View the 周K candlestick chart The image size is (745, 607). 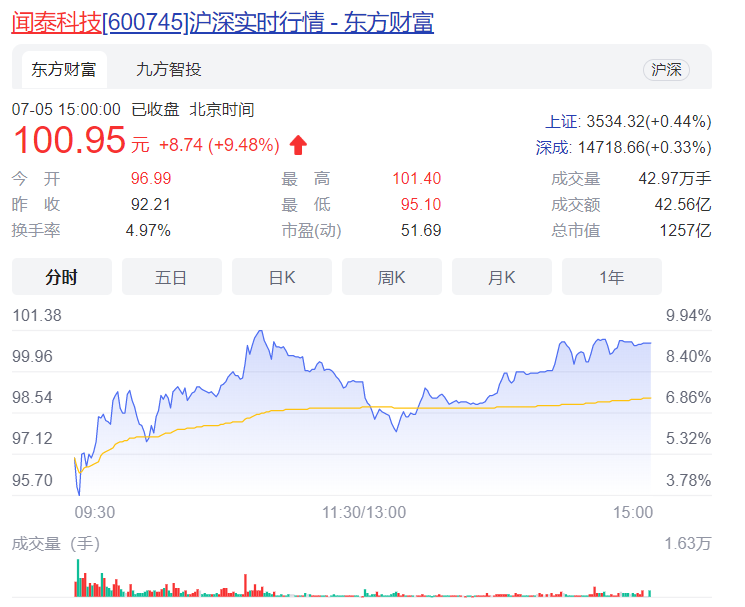392,277
